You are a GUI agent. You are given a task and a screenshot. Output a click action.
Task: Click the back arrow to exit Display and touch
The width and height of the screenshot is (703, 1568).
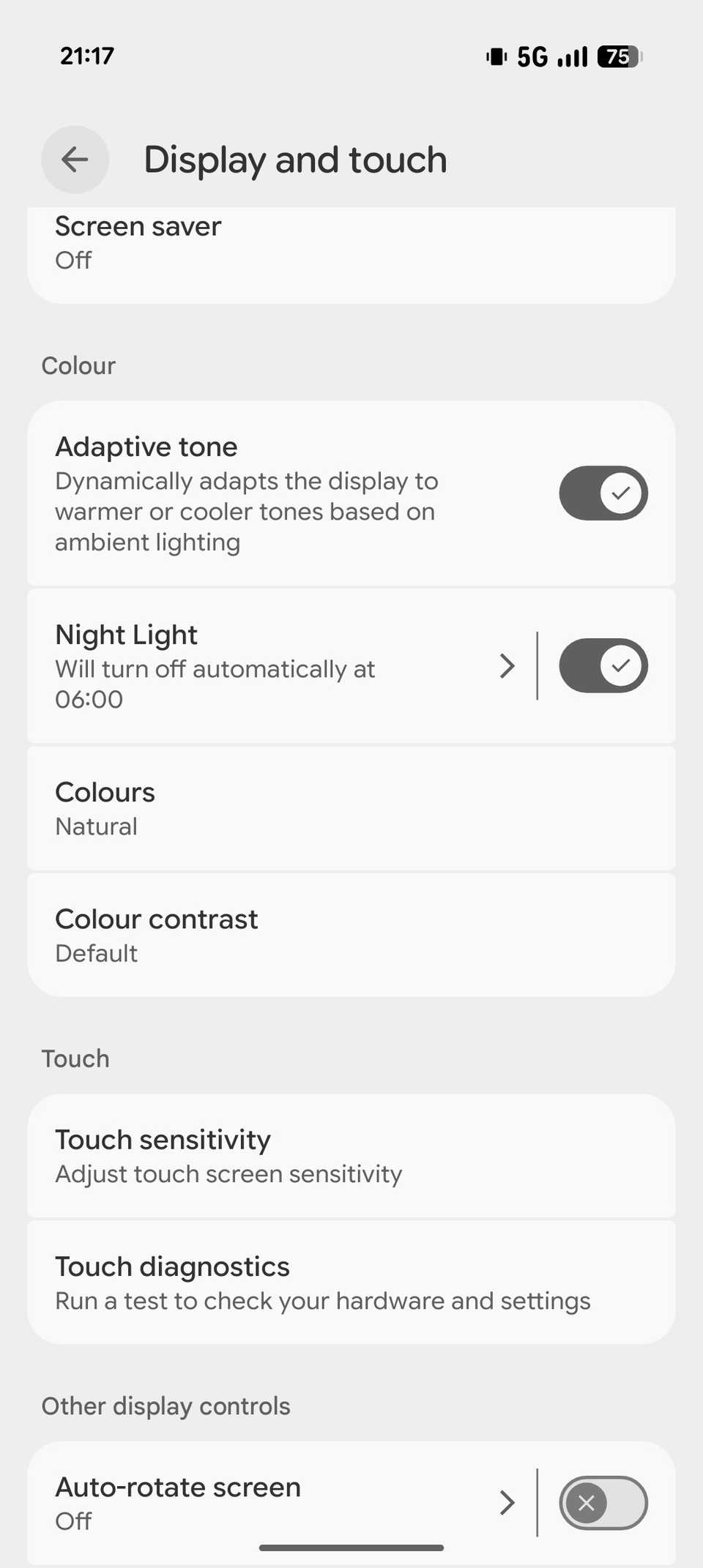click(x=75, y=159)
